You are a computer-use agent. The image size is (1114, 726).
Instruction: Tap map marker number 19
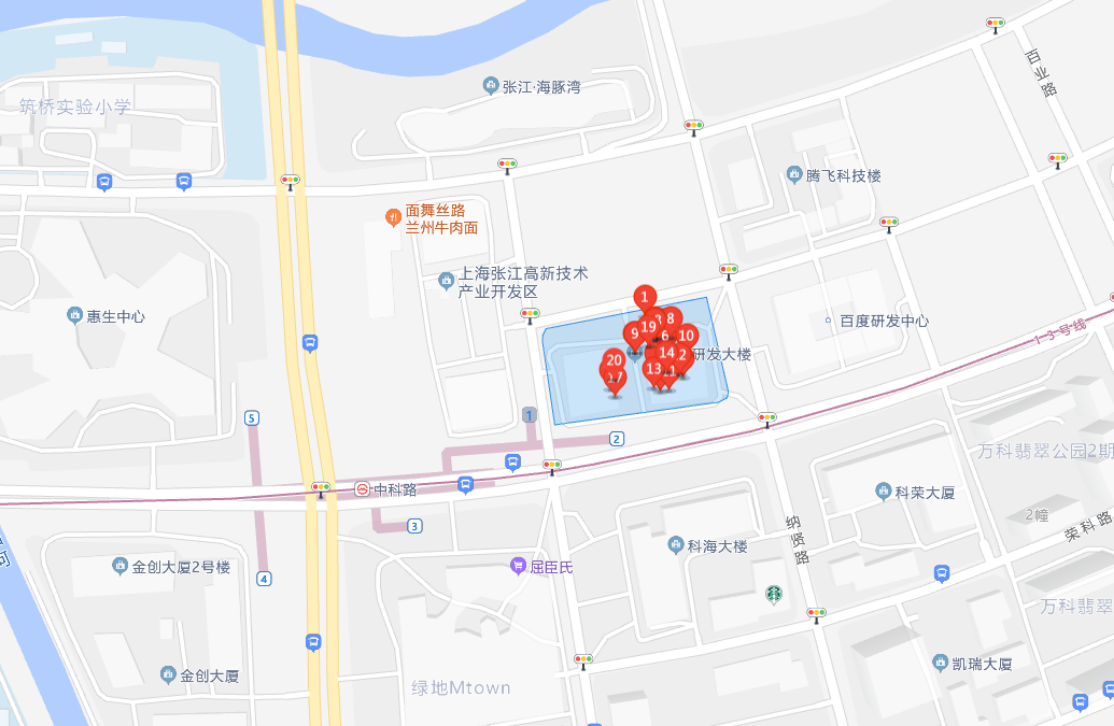coord(648,326)
